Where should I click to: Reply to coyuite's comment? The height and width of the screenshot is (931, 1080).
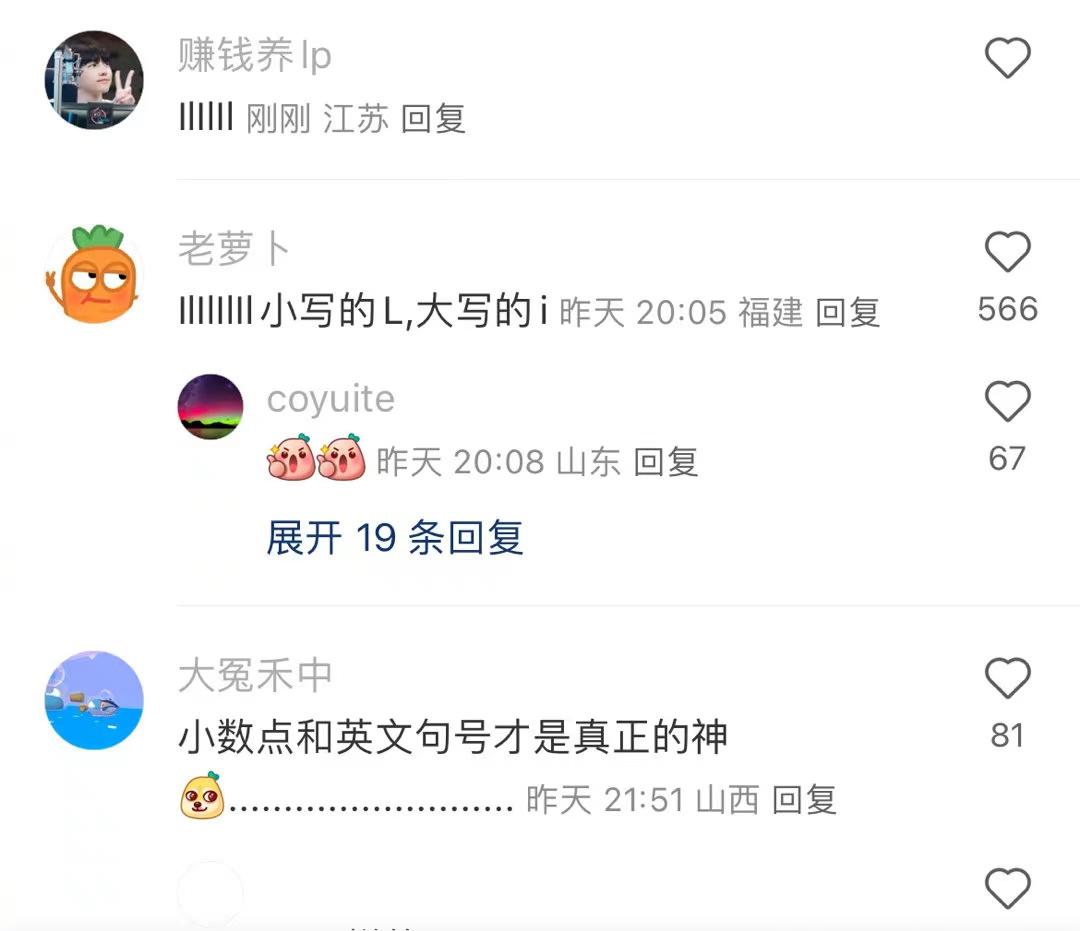coord(665,462)
